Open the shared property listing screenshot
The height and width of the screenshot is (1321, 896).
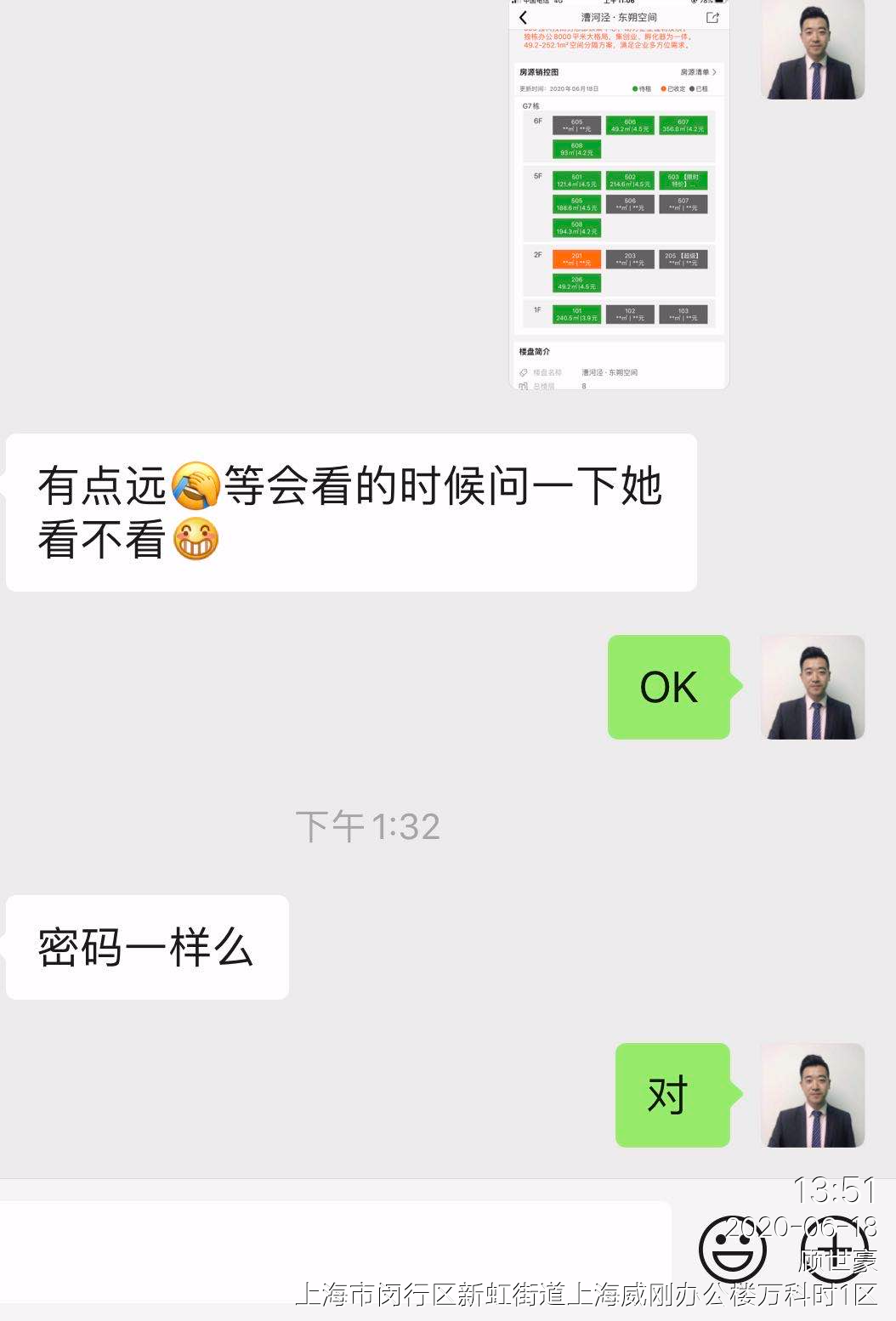[619, 194]
